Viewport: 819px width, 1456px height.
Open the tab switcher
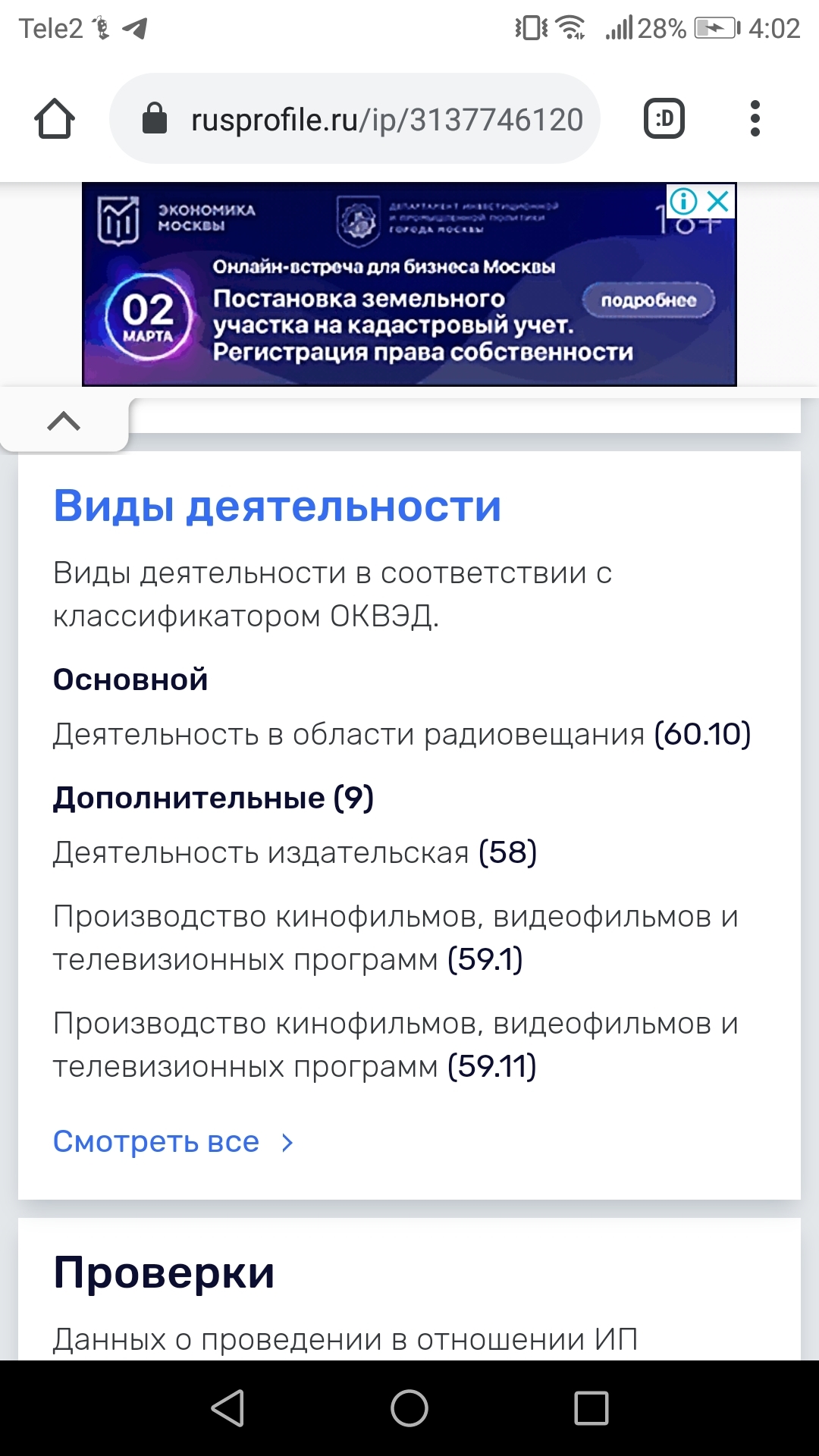coord(664,119)
